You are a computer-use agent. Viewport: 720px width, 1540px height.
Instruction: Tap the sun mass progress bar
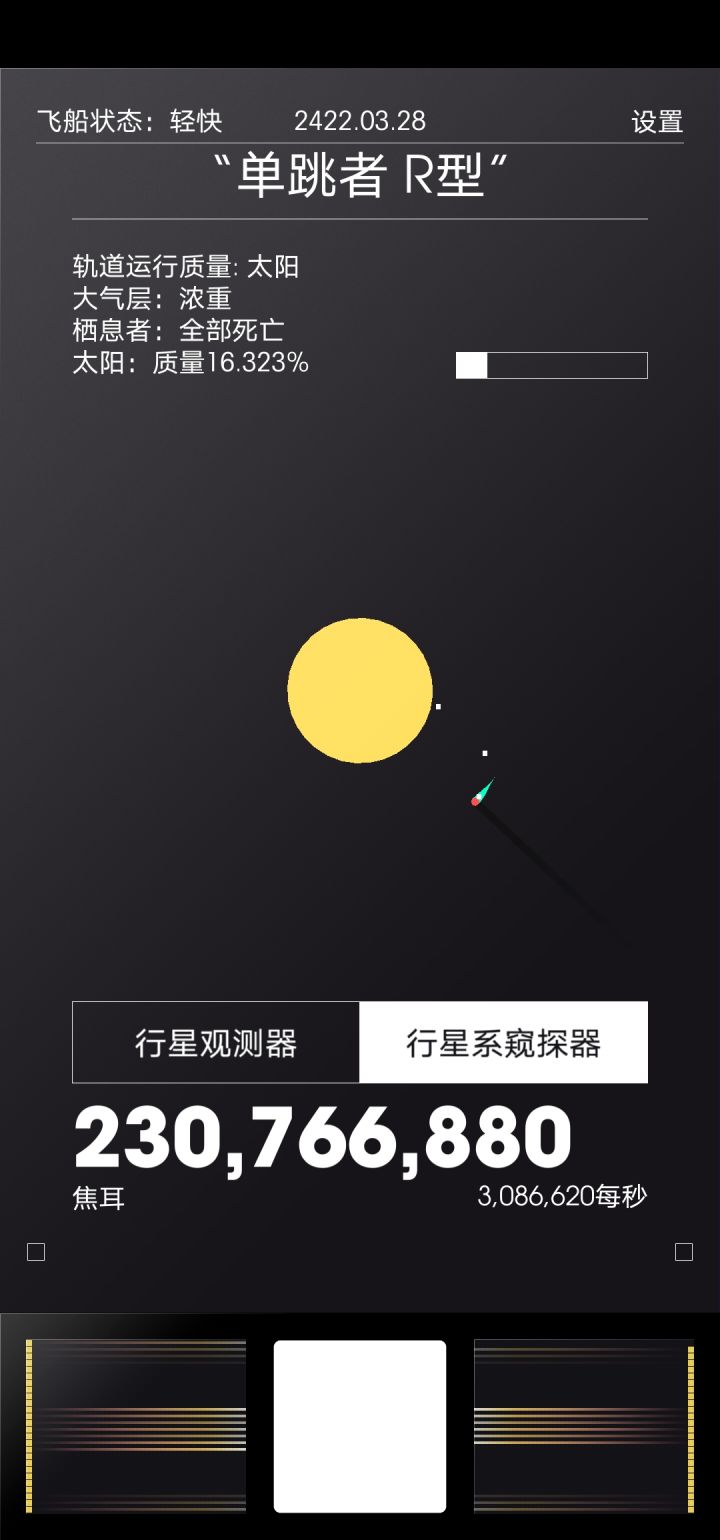click(552, 364)
